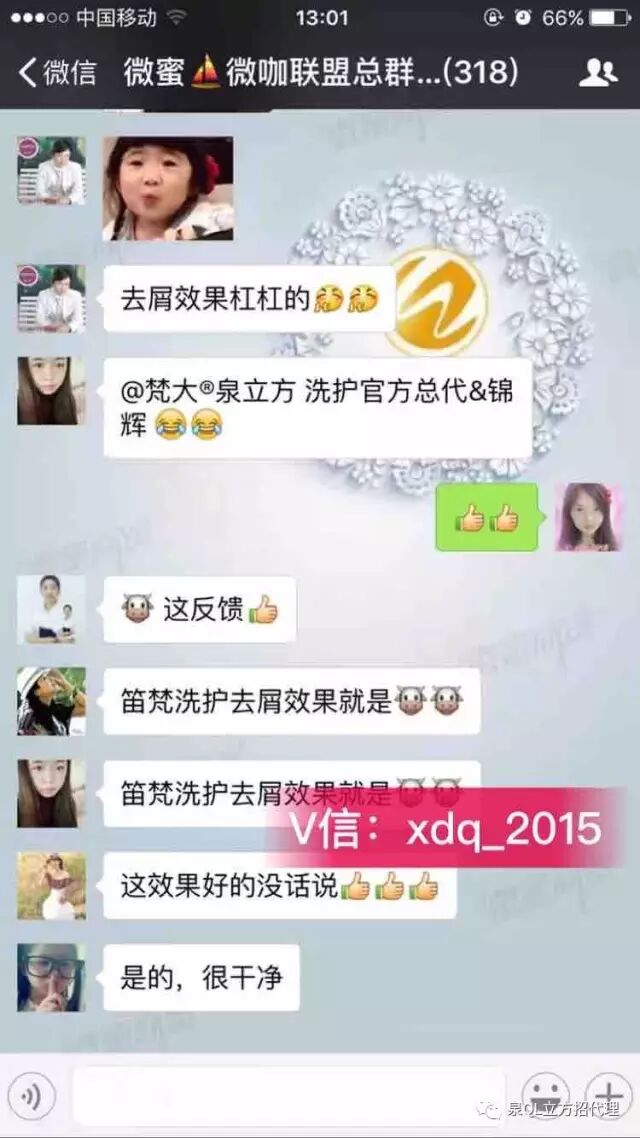
Task: Open own avatar beside green thumbs-up message
Action: (588, 517)
